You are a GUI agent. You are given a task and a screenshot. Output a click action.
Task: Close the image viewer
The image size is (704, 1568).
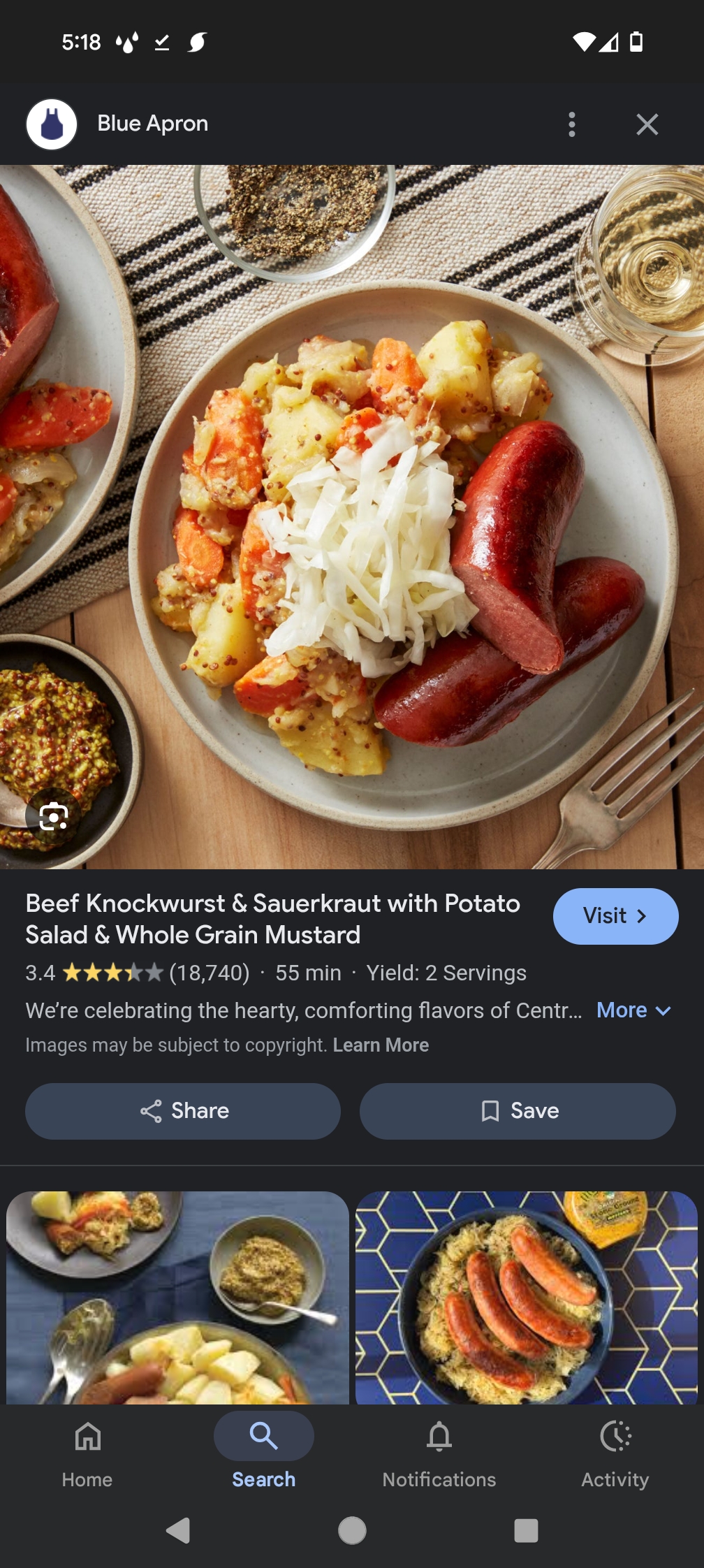(647, 124)
